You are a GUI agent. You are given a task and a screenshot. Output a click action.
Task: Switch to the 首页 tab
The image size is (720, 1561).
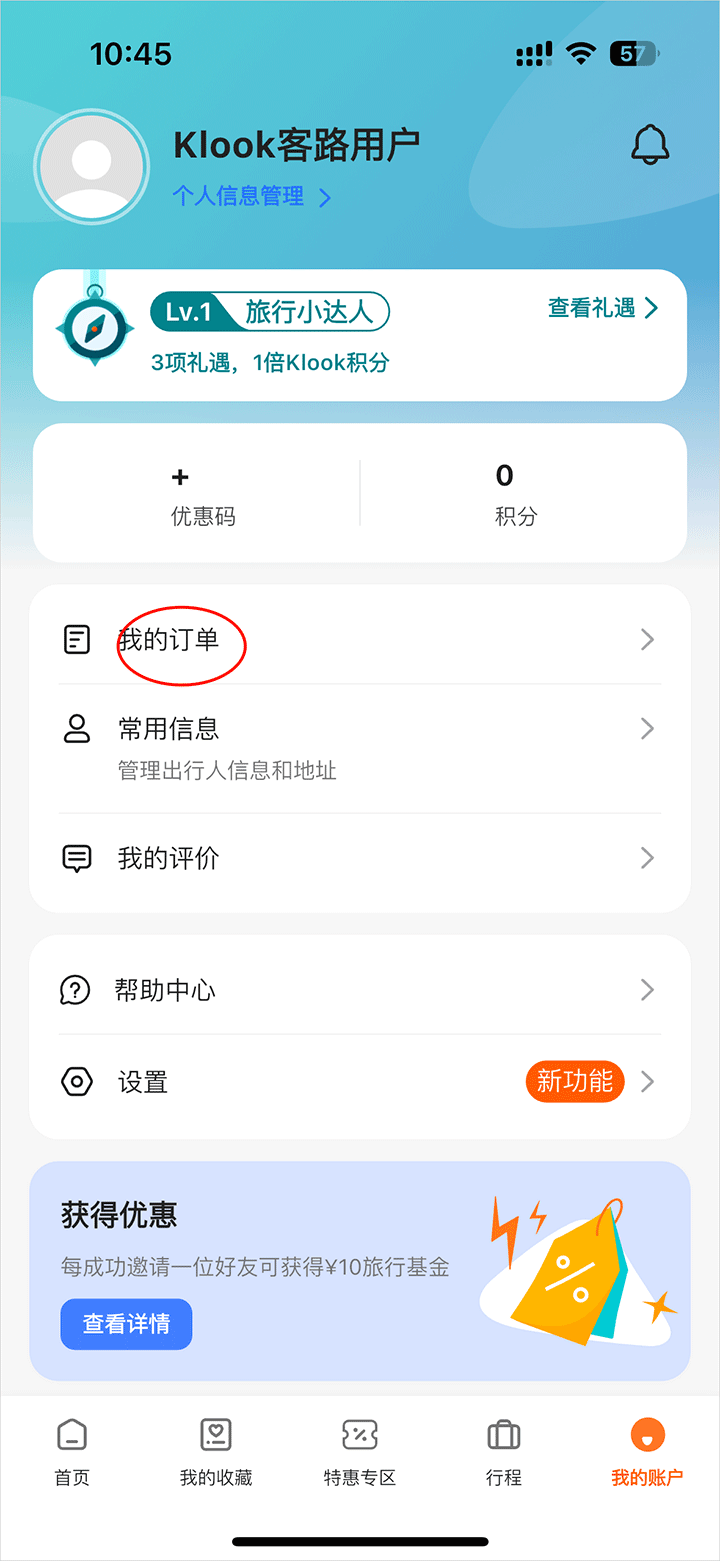pyautogui.click(x=72, y=1452)
